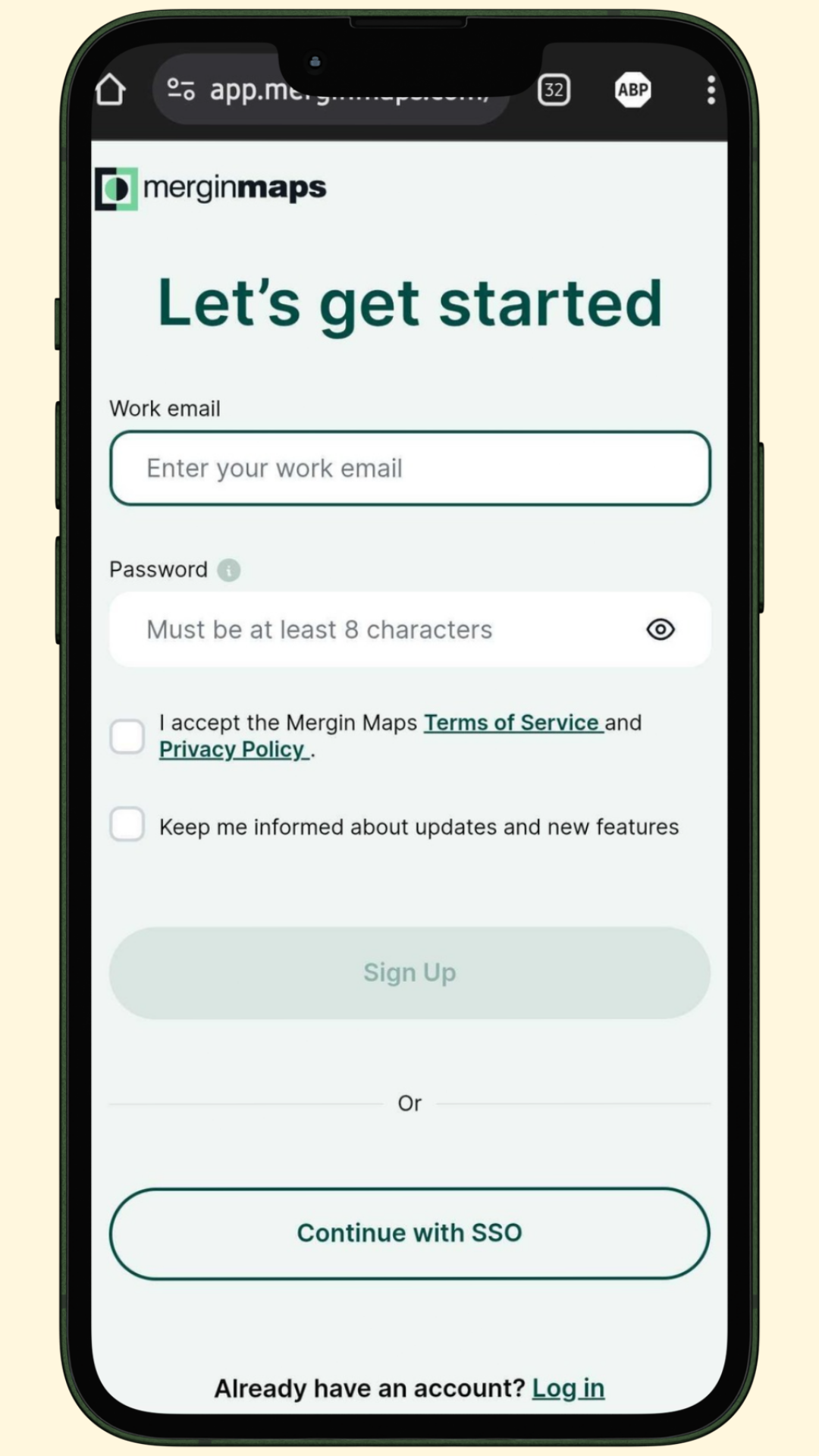Toggle password visibility with the eye icon

pos(661,629)
